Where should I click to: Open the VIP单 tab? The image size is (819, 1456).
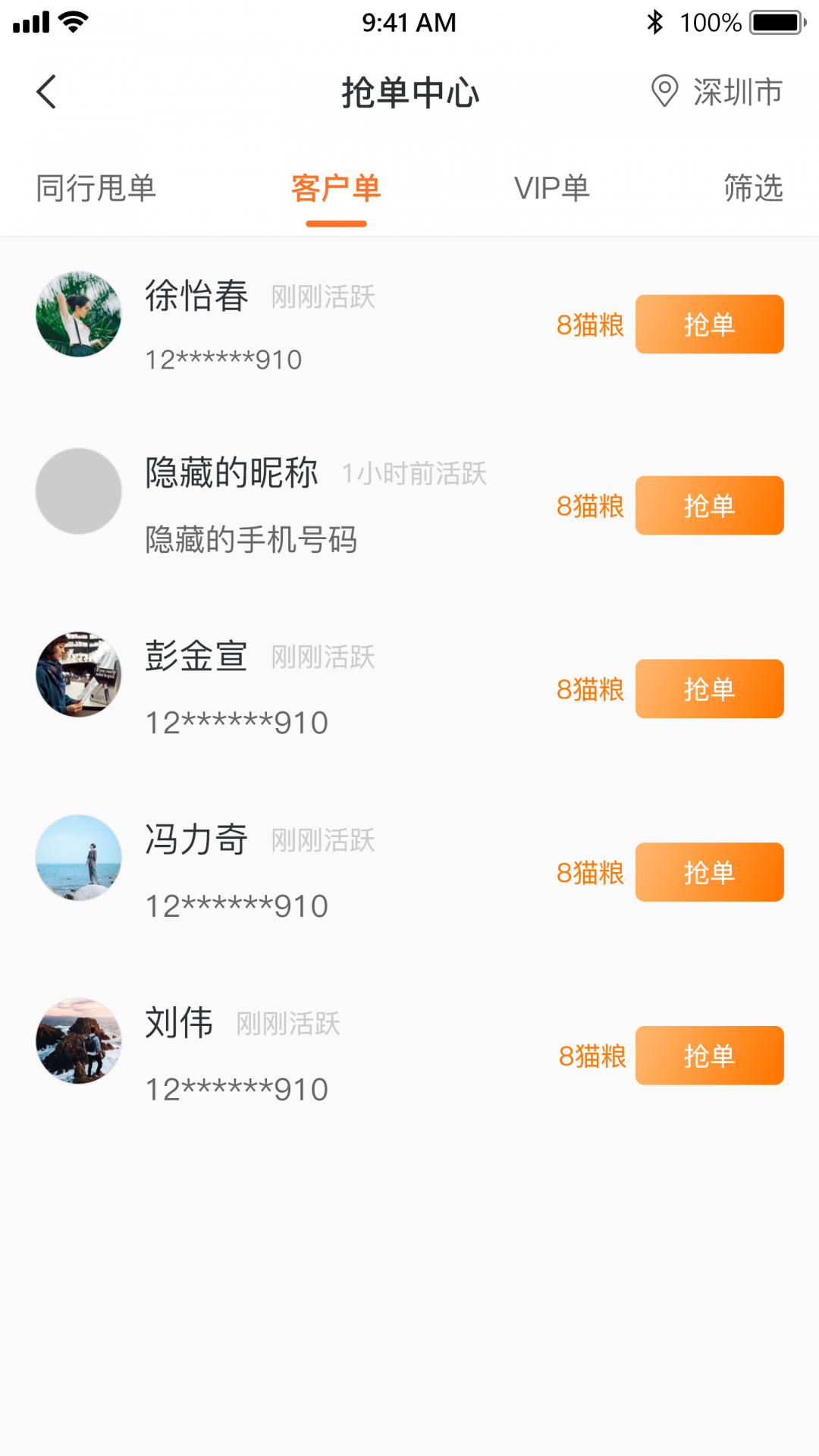[551, 188]
